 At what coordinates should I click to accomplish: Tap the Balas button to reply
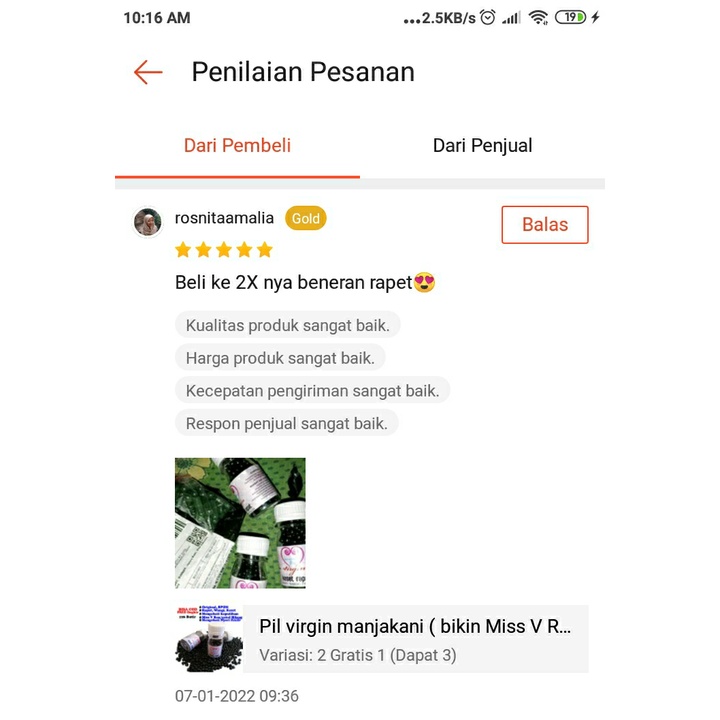(545, 225)
